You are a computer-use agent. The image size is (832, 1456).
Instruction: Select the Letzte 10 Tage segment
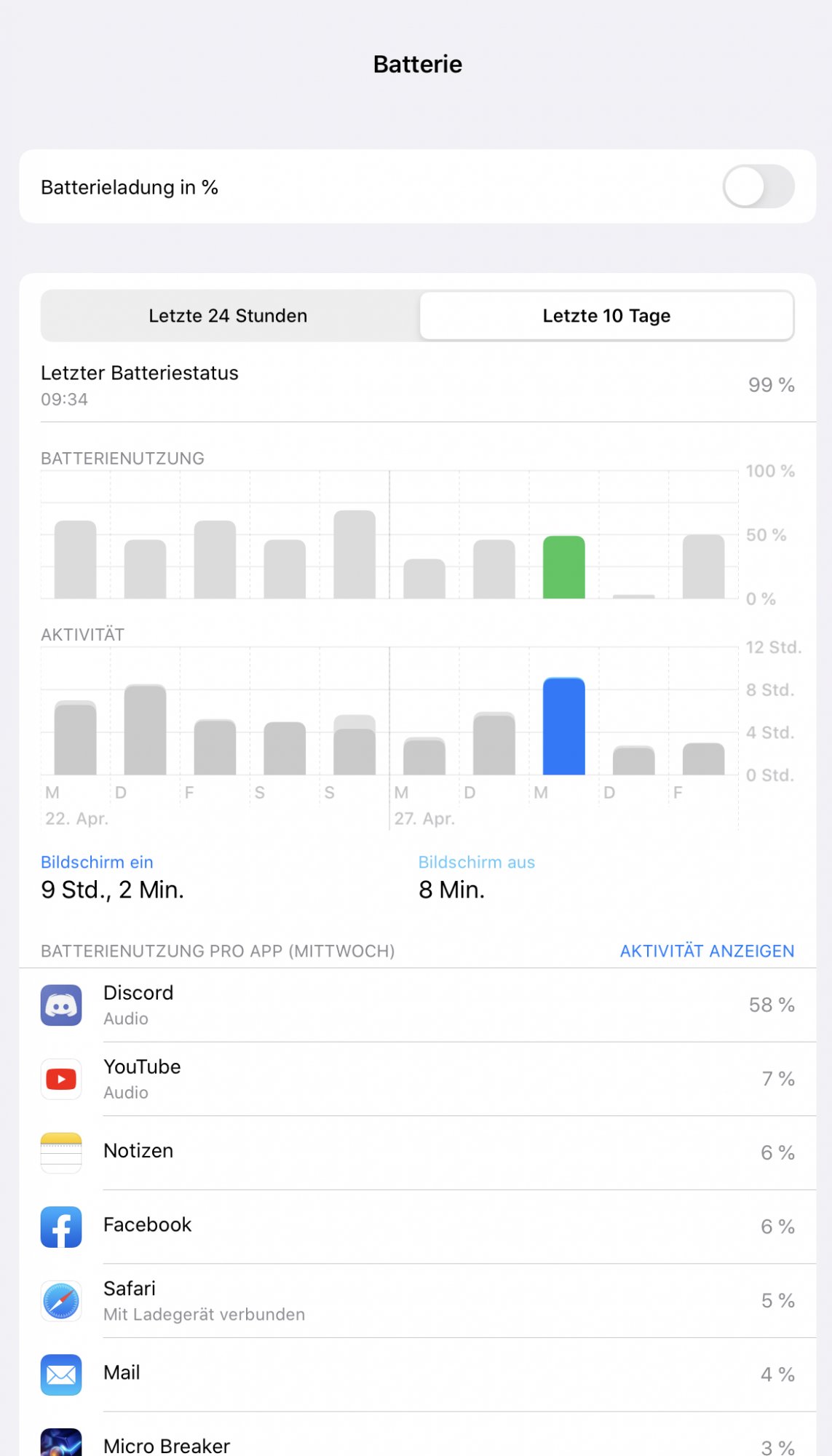(606, 316)
